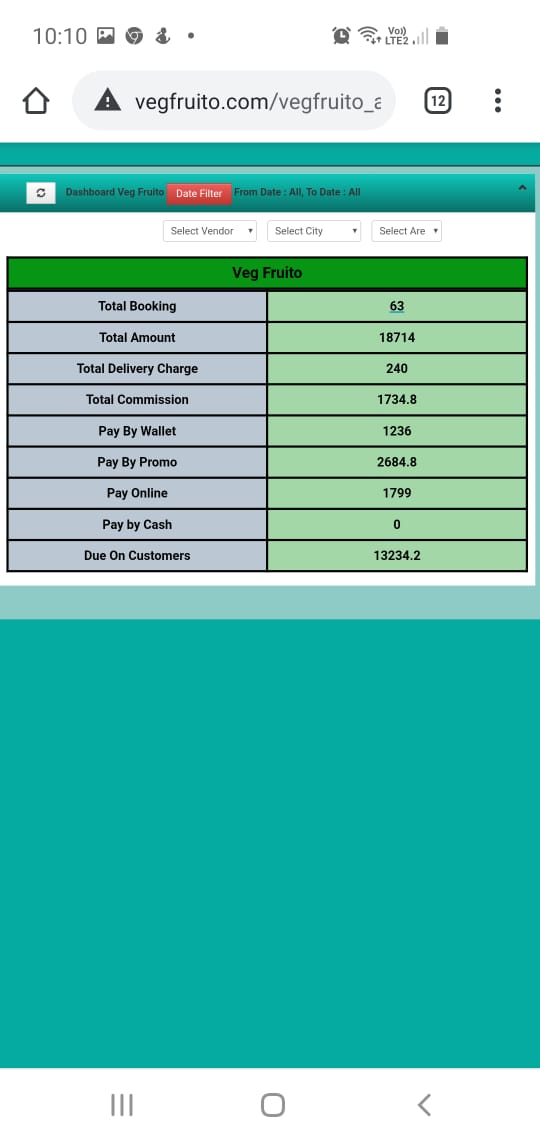The width and height of the screenshot is (540, 1140).
Task: Open the Select Vendor dropdown
Action: click(x=210, y=231)
